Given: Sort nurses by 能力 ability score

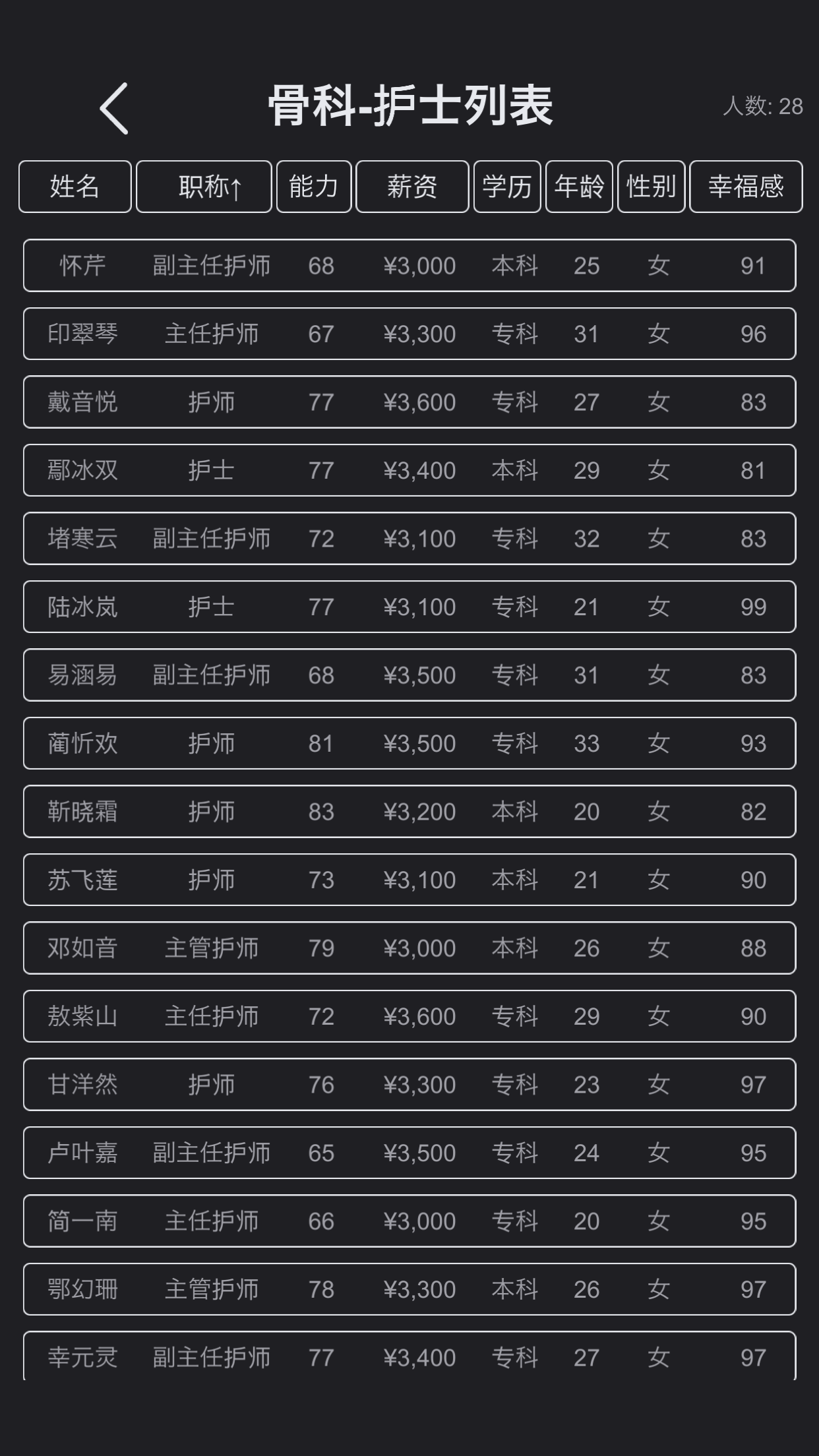Looking at the screenshot, I should 314,187.
